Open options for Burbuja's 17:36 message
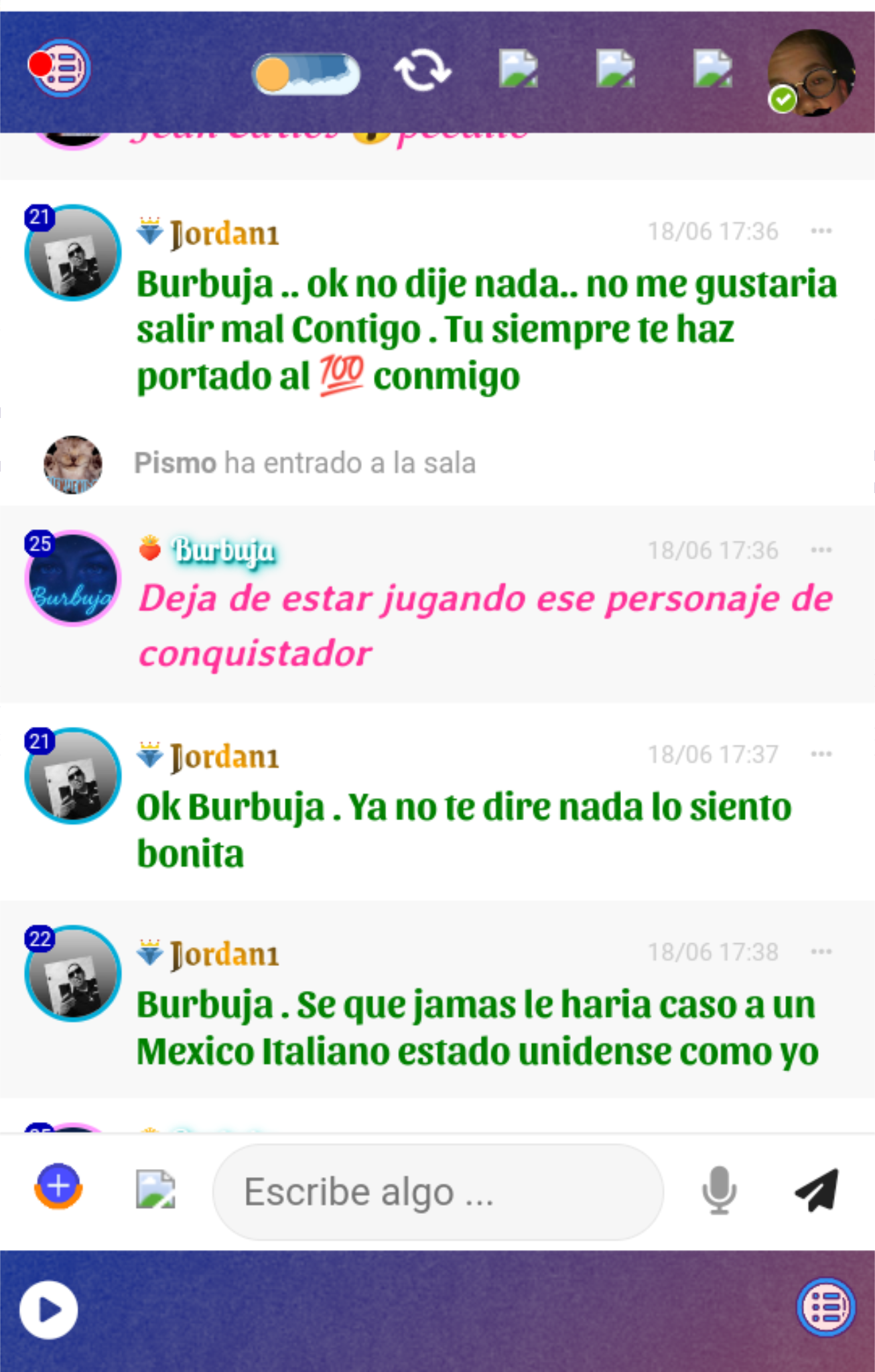This screenshot has height=1372, width=875. click(x=821, y=550)
